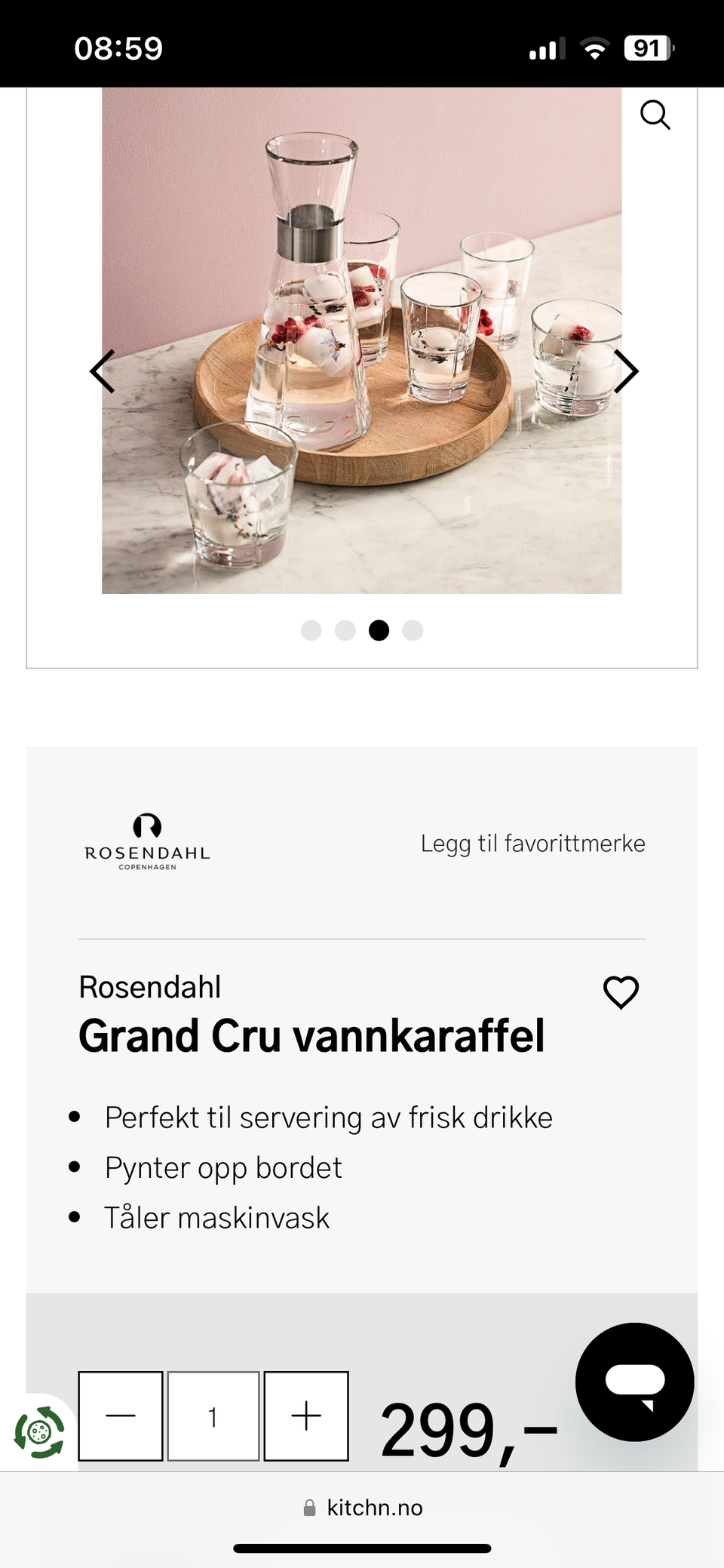This screenshot has width=724, height=1568.
Task: Click the Rosendahl Copenhagen brand logo
Action: (146, 841)
